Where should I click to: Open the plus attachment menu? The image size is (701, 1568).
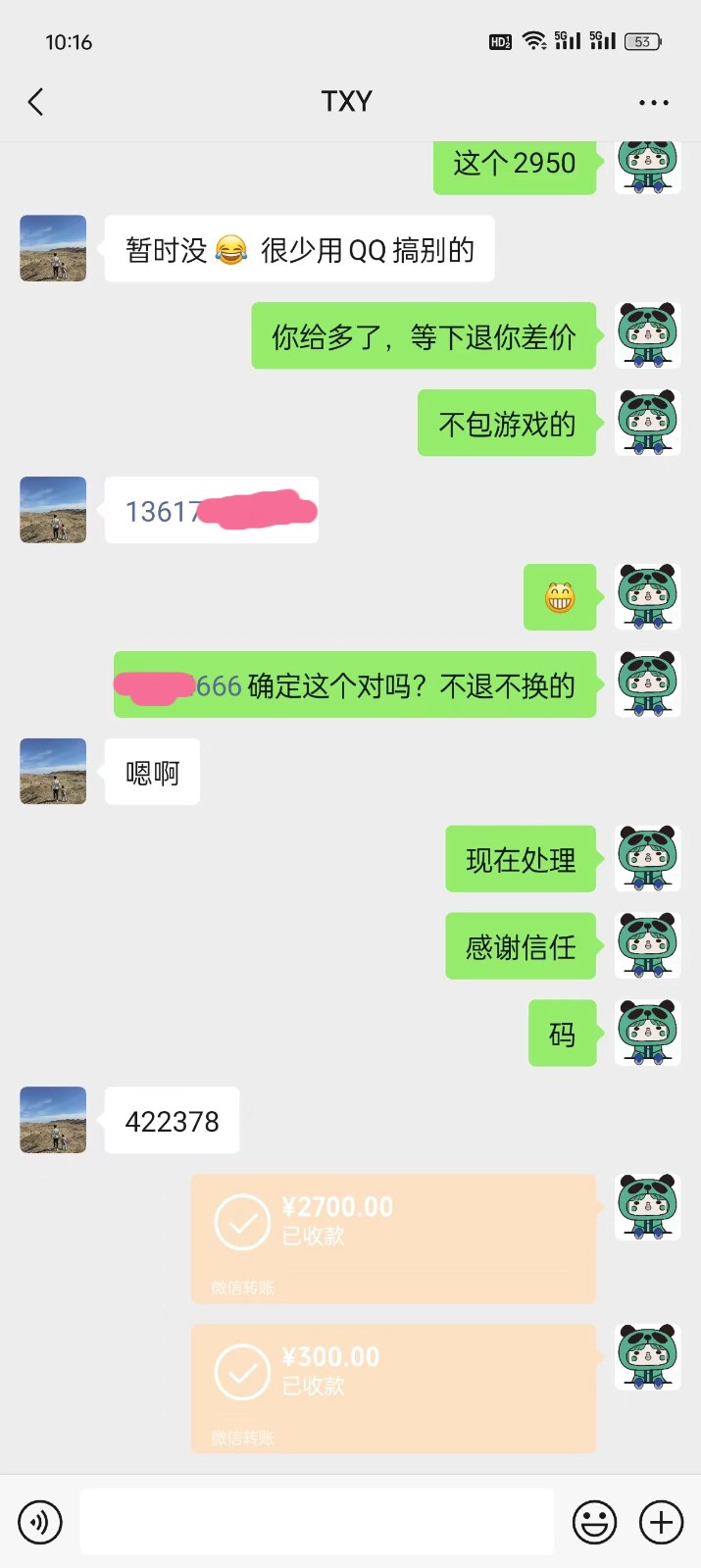[x=661, y=1522]
